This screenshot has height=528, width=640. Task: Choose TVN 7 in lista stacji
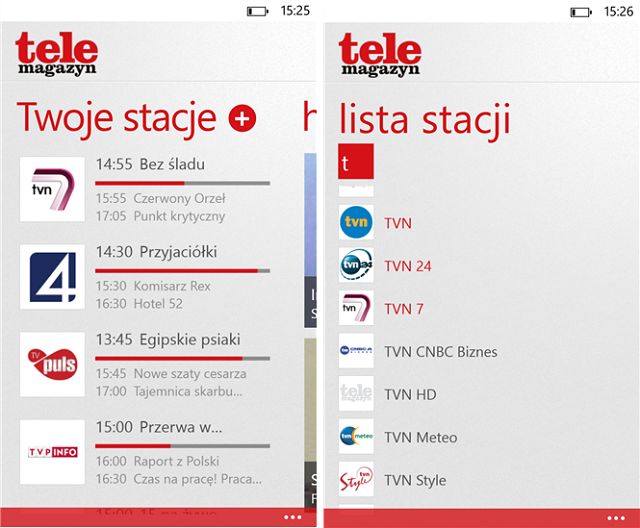pyautogui.click(x=404, y=309)
